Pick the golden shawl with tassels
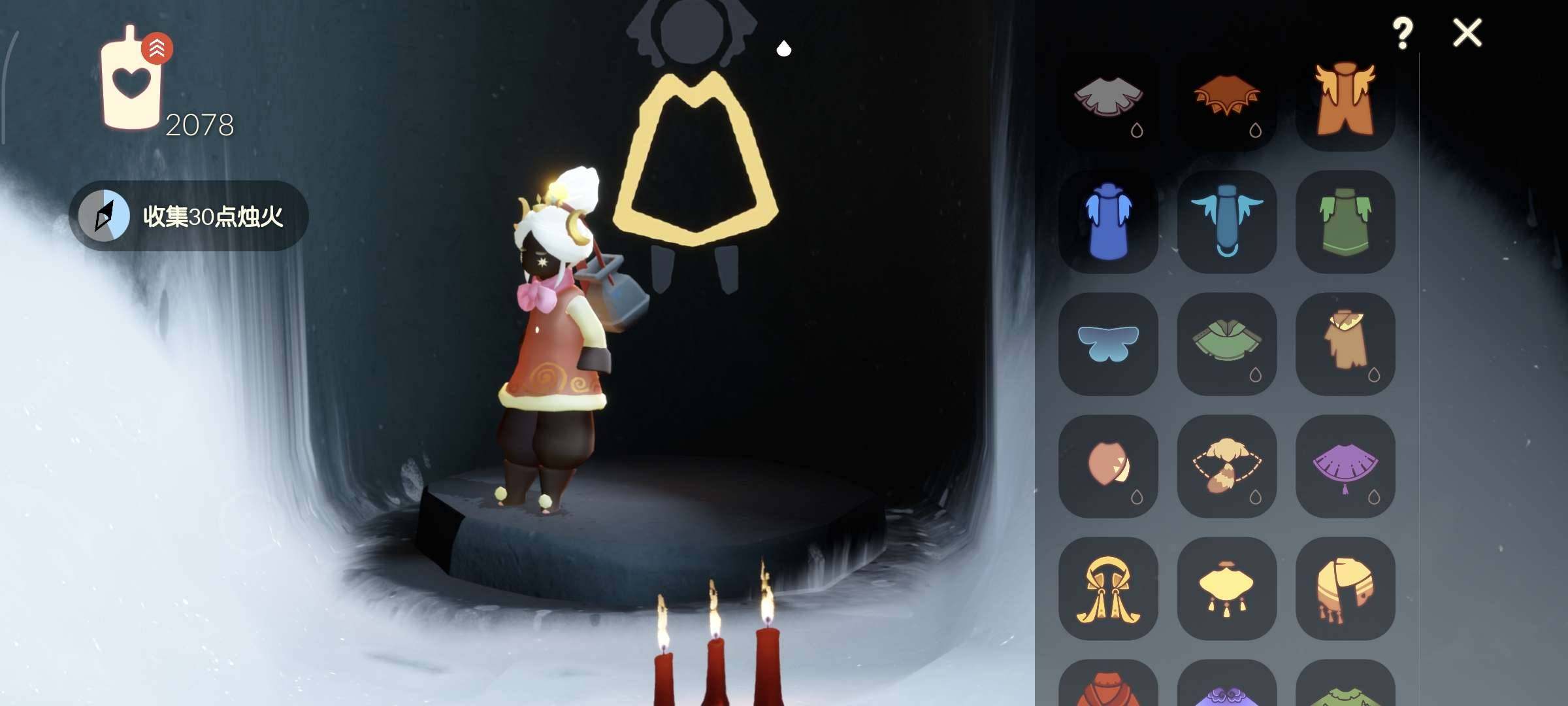Screen dimensions: 1568x706 click(x=1345, y=588)
